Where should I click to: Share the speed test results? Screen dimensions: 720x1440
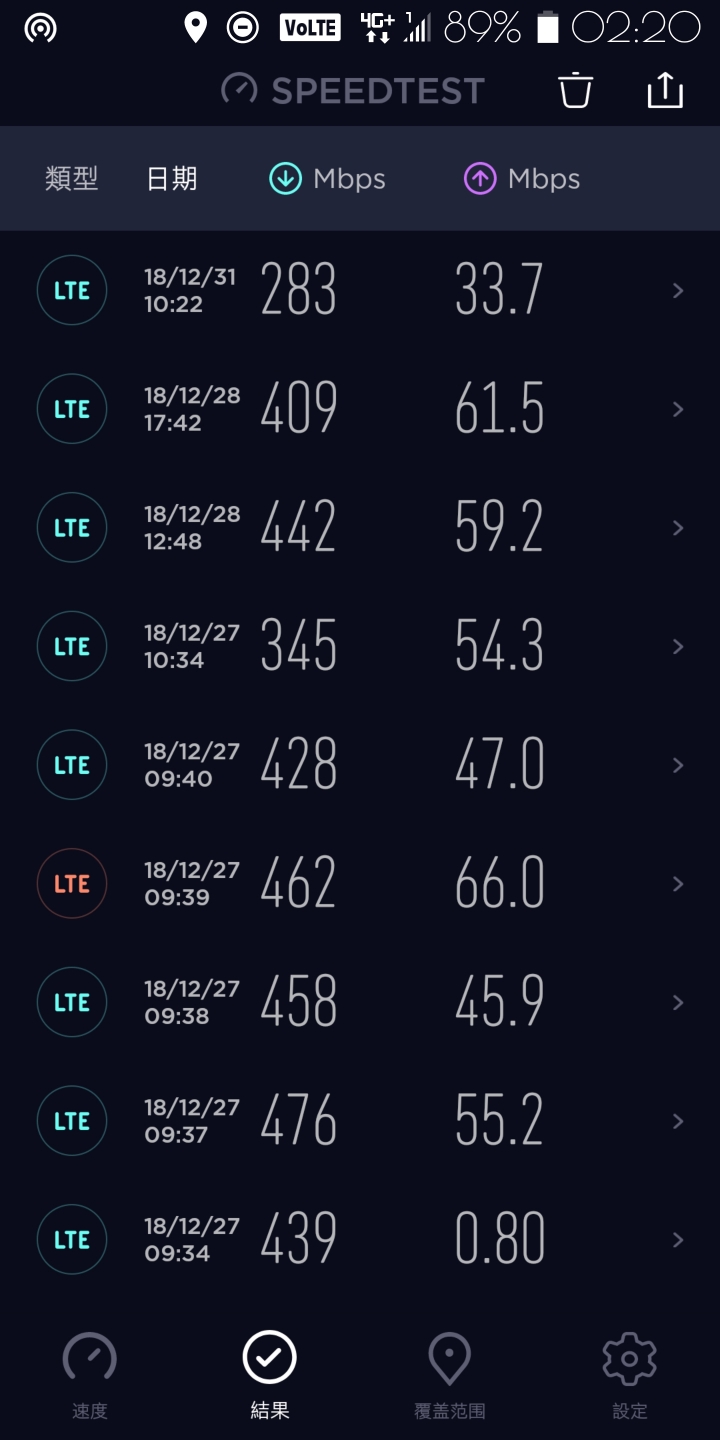[x=665, y=90]
